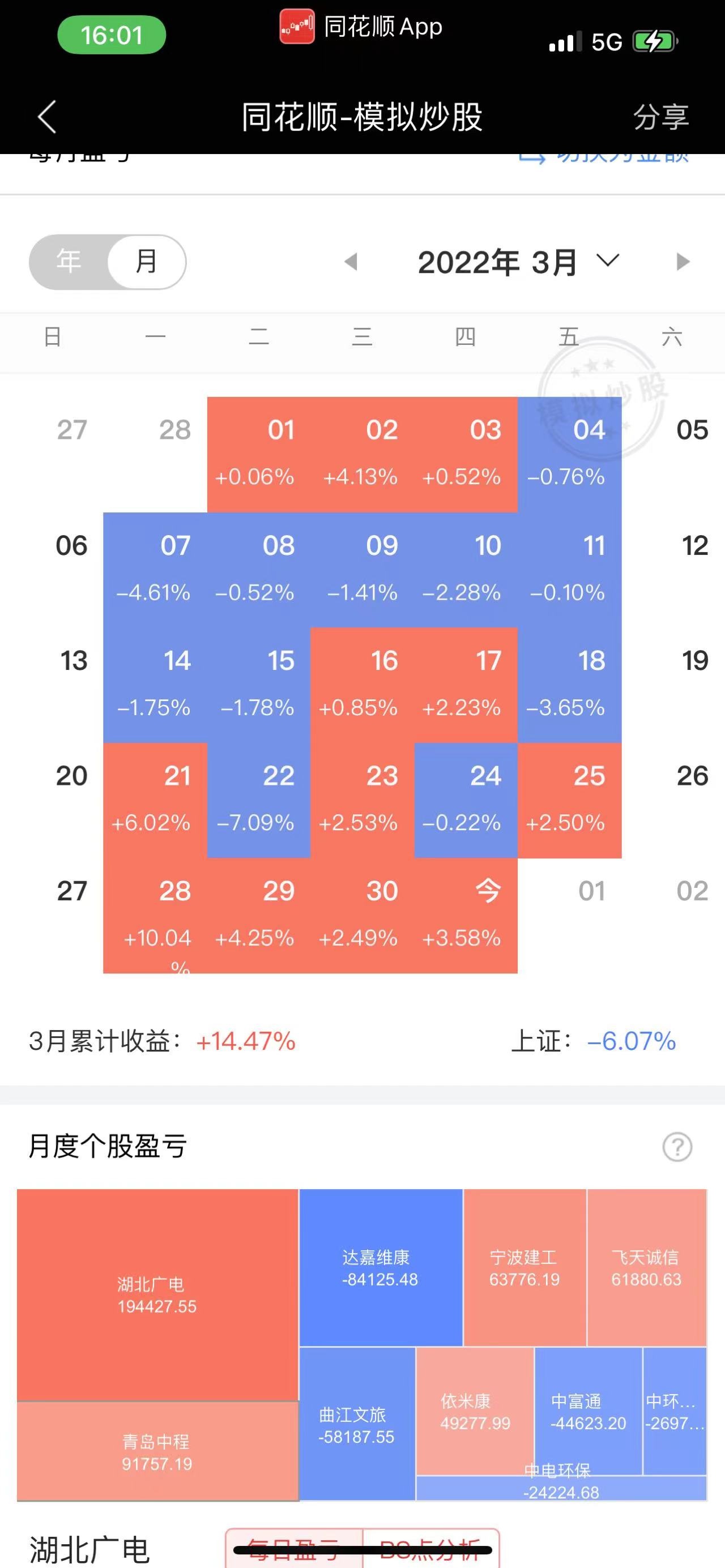
Task: Open the 湖北广电 treemap block
Action: (x=157, y=1295)
